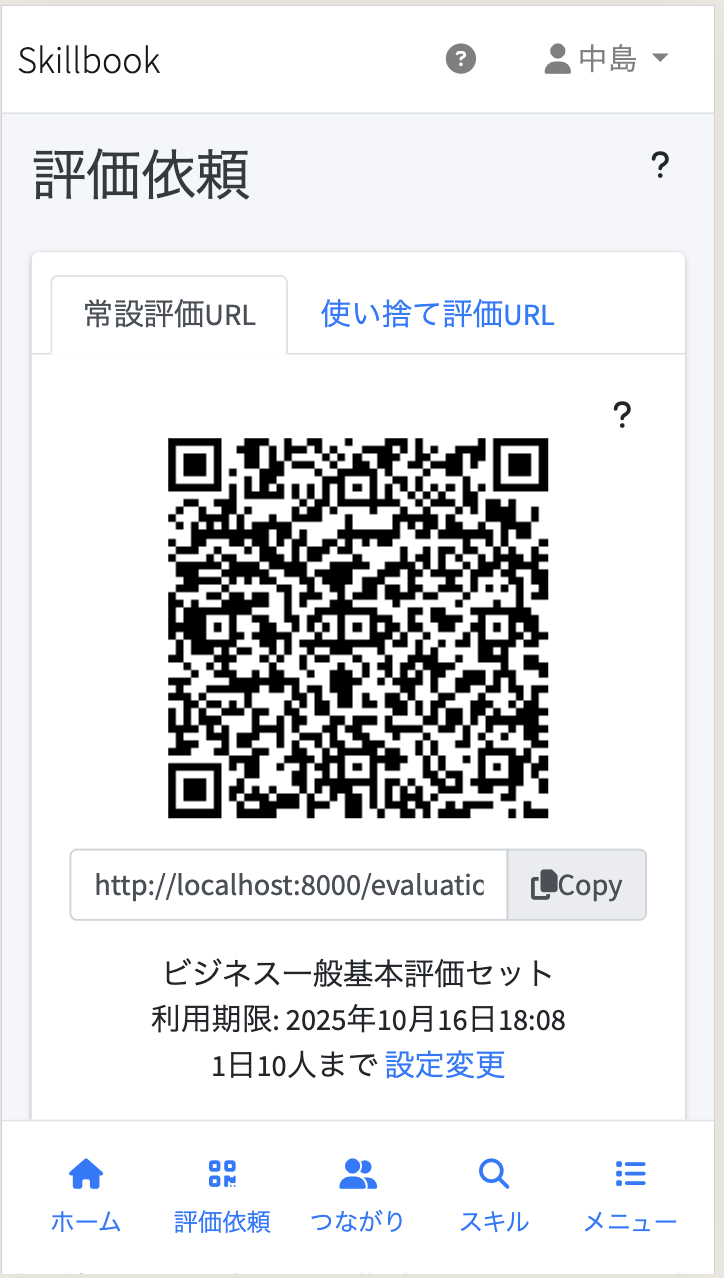Tap the question mark above the QR code
The image size is (724, 1278).
tap(622, 414)
